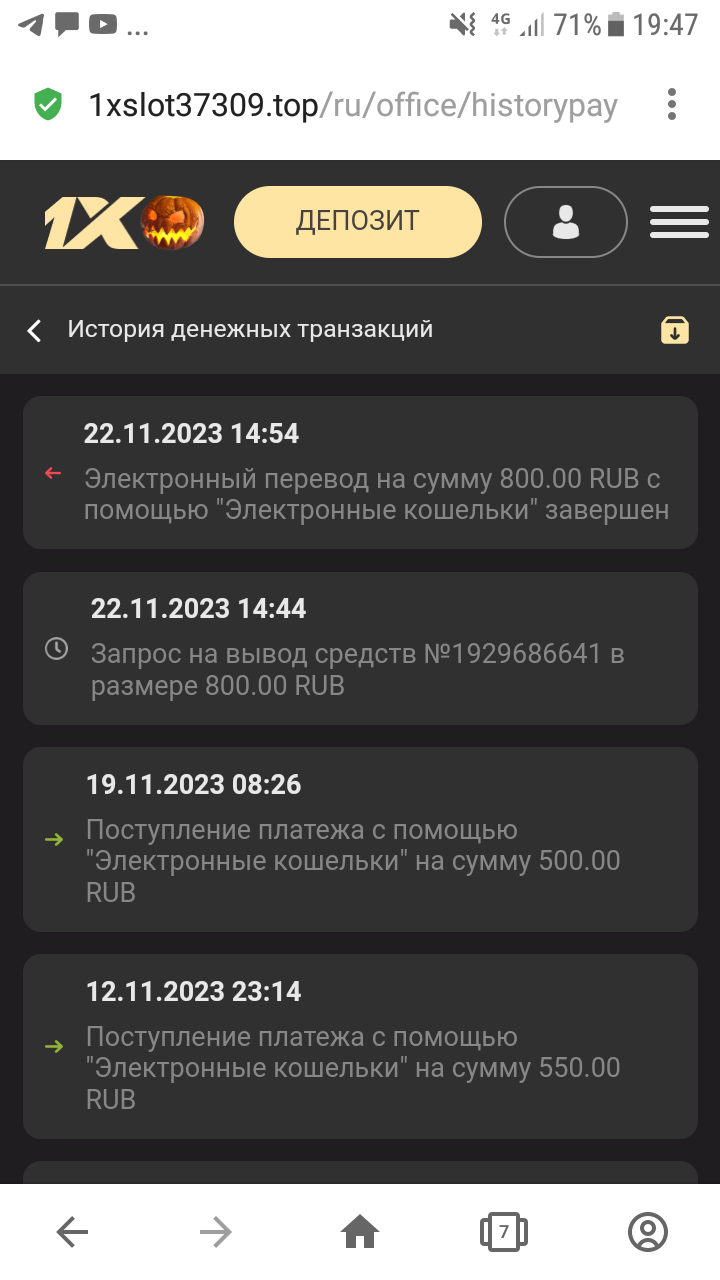Tap the 1xslot37309.top address bar
720x1280 pixels.
(x=352, y=105)
